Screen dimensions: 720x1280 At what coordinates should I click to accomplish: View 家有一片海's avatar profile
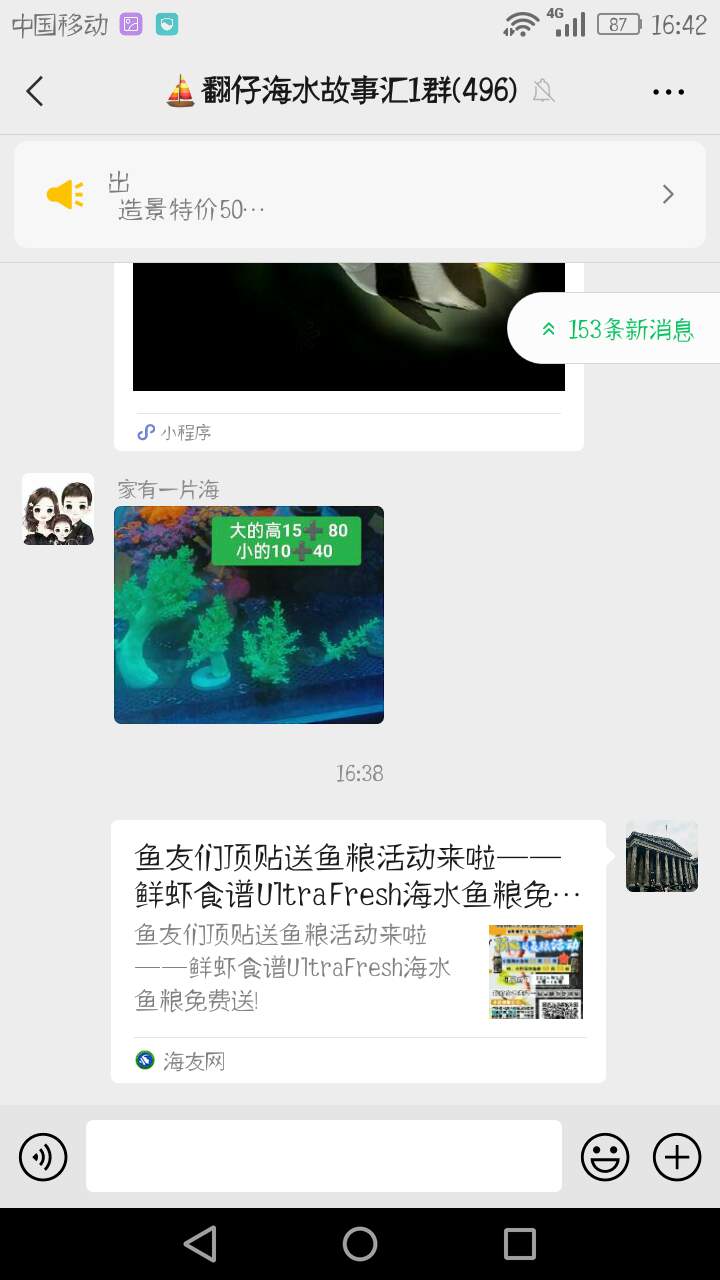click(x=58, y=509)
